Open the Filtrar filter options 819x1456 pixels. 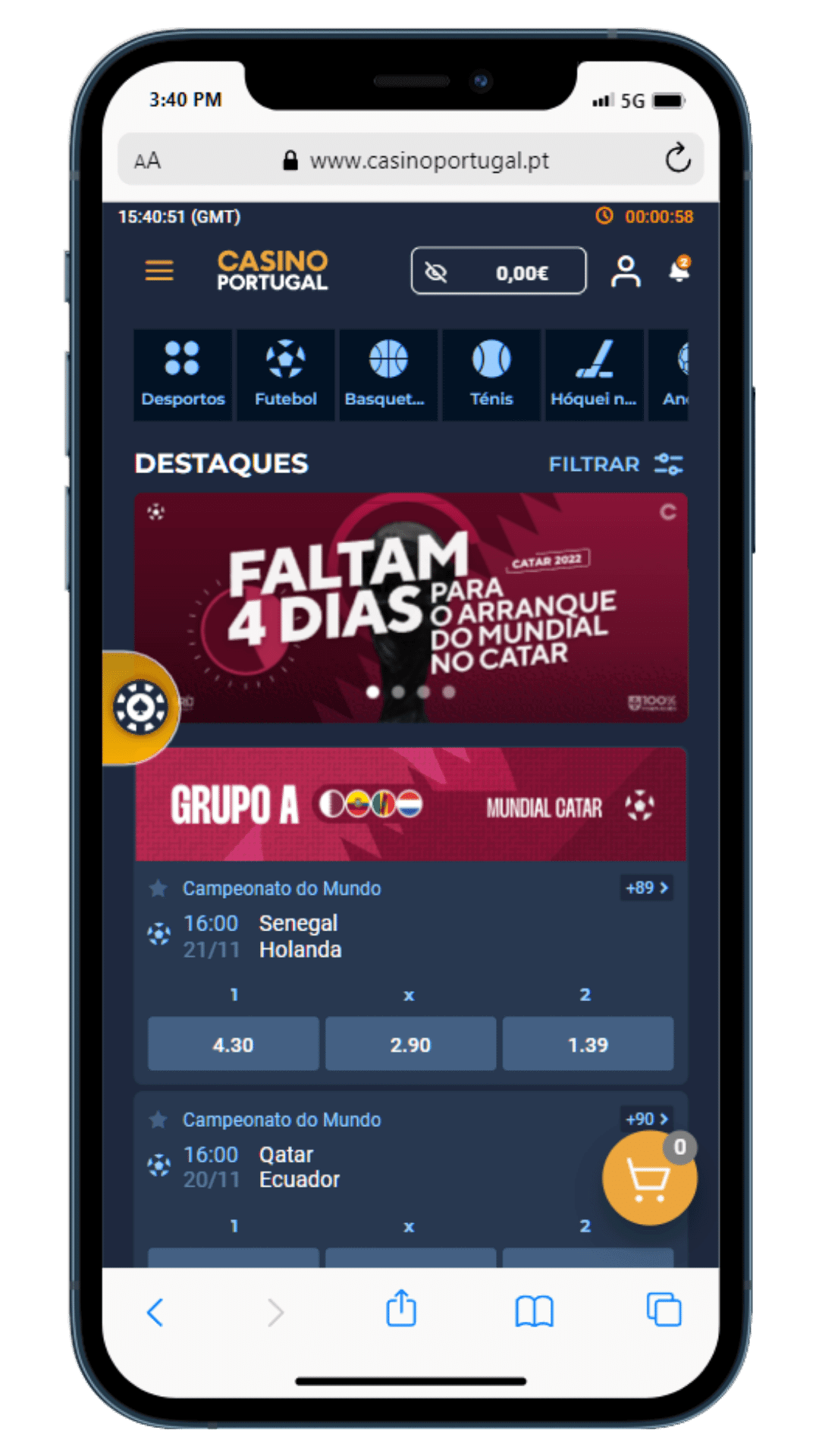[x=616, y=464]
